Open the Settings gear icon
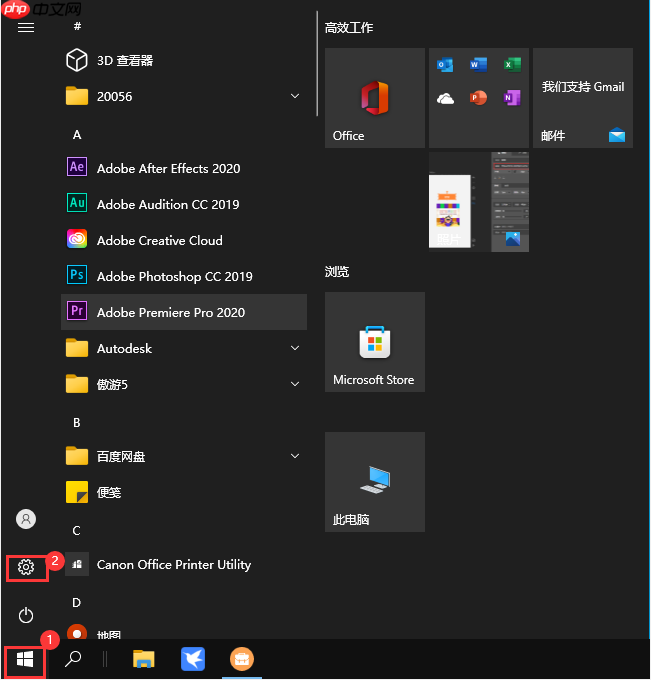Screen dimensions: 651x680 click(x=26, y=567)
